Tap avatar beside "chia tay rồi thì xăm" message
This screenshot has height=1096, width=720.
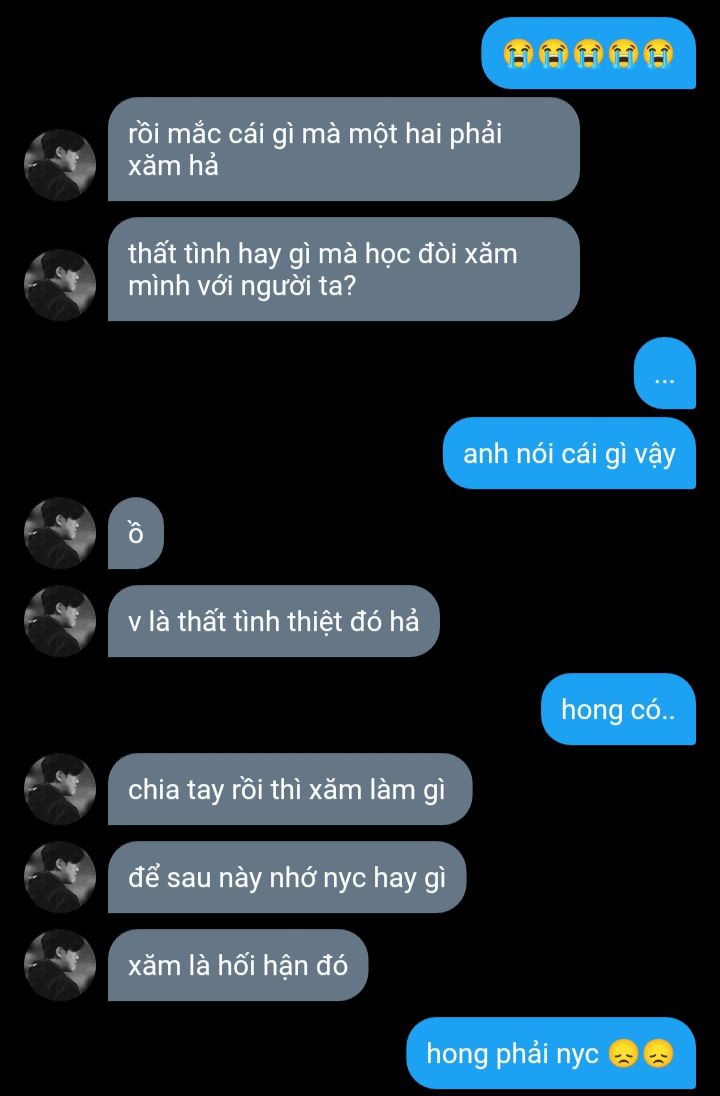pyautogui.click(x=60, y=789)
